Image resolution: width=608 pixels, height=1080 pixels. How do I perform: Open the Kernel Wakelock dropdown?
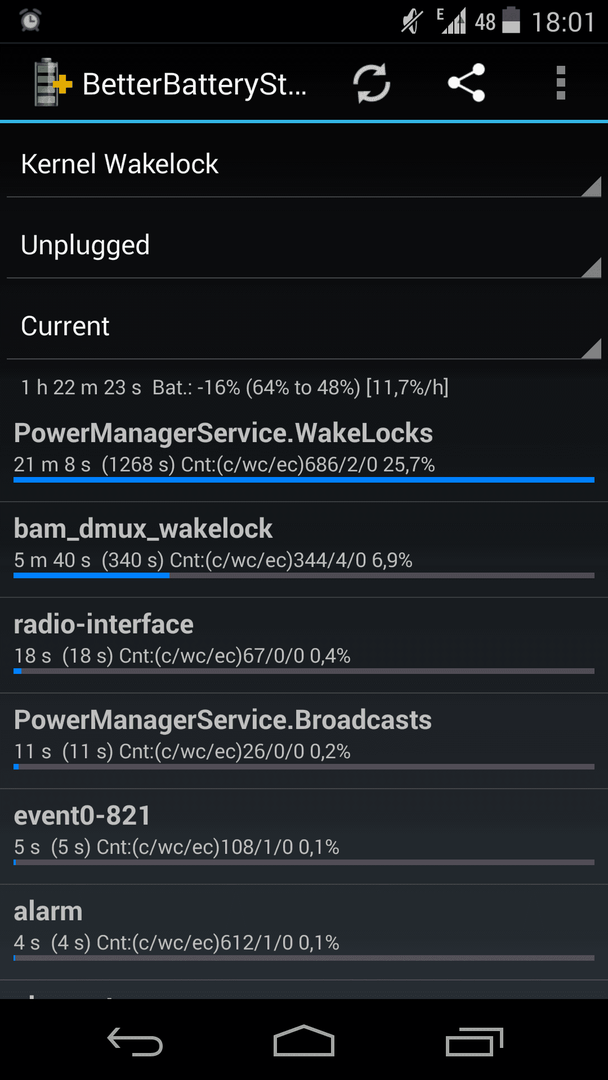(x=304, y=165)
